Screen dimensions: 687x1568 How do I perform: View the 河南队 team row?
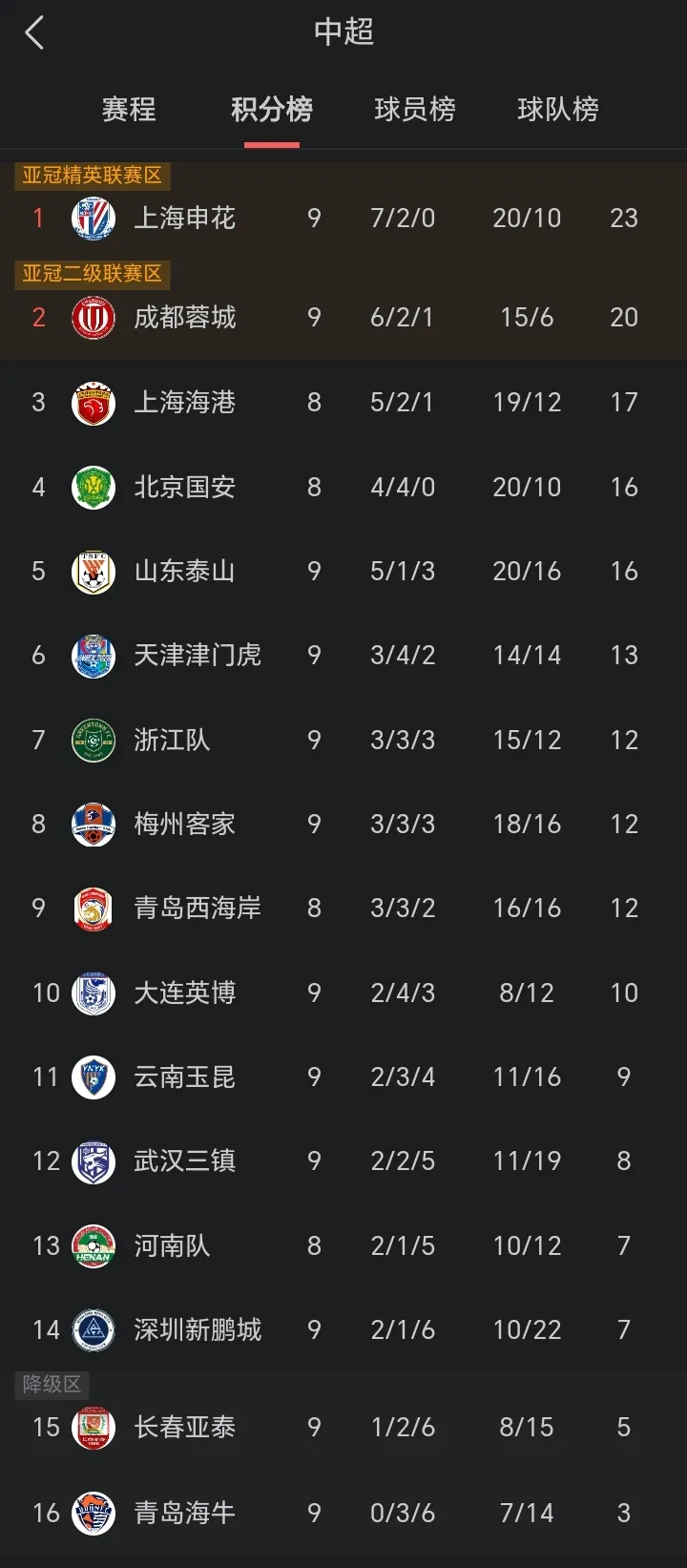pos(172,1246)
